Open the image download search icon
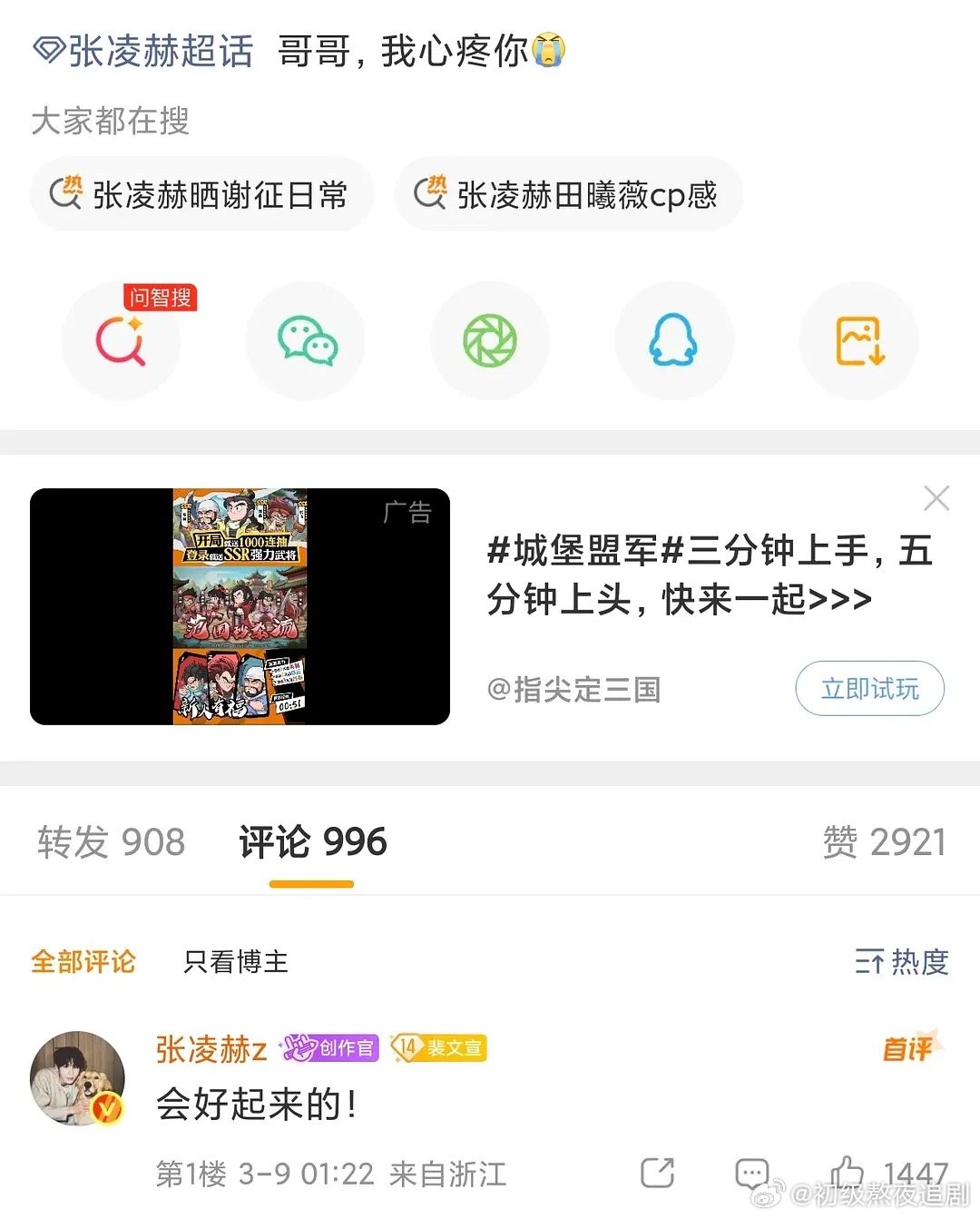This screenshot has width=980, height=1218. 857,341
